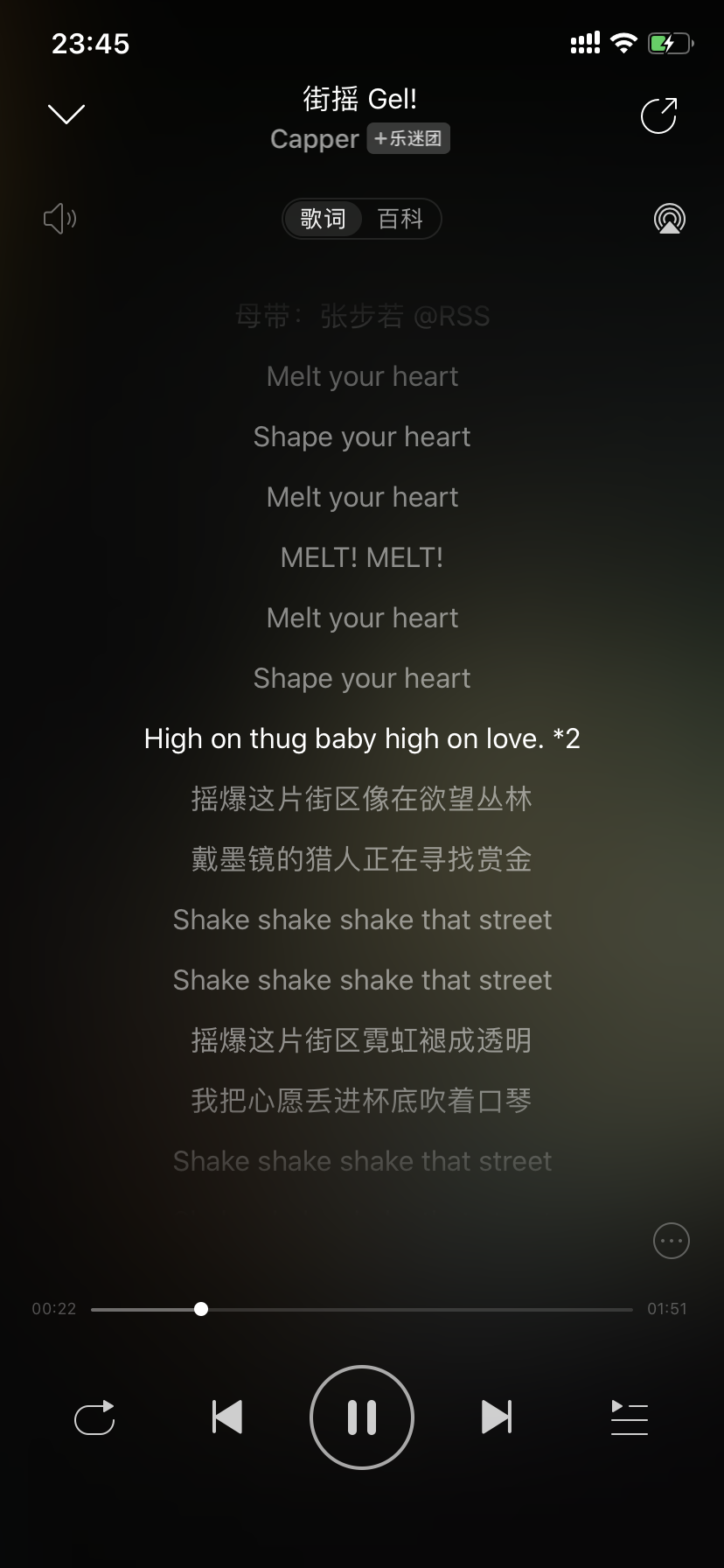Pause the current song
The height and width of the screenshot is (1568, 724).
click(362, 1417)
